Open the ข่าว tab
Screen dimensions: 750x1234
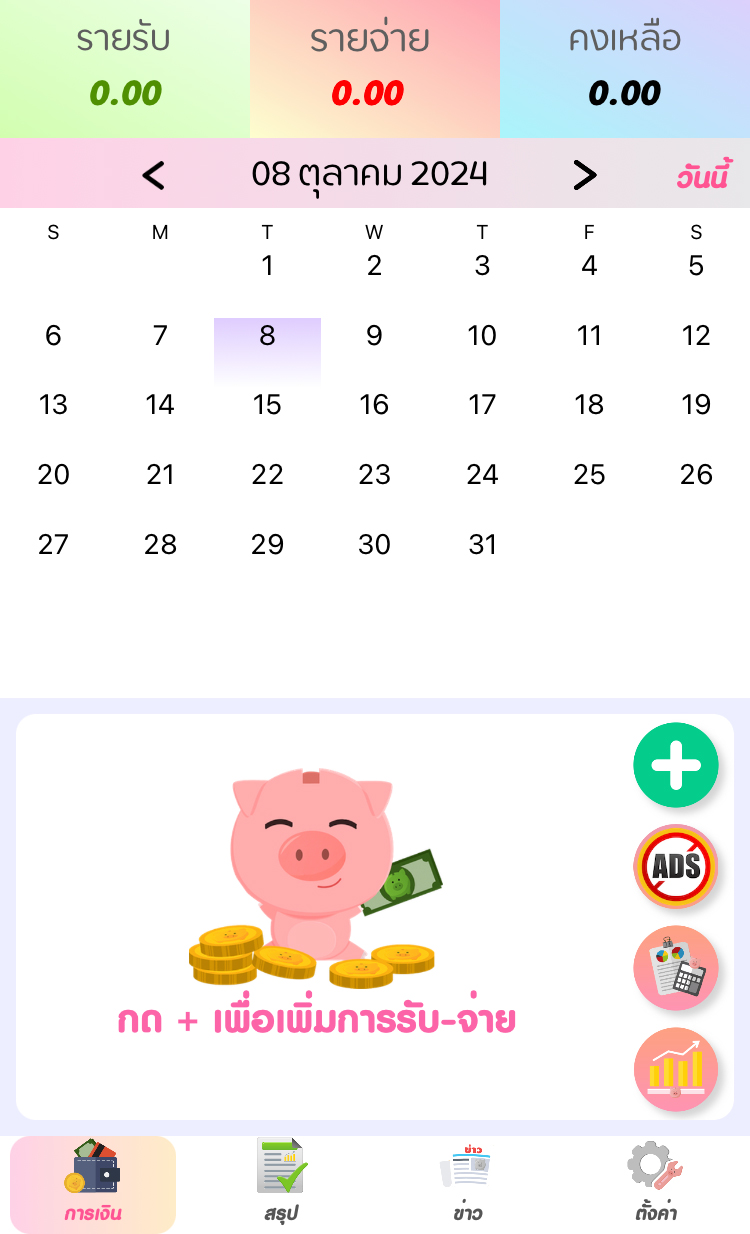pyautogui.click(x=467, y=1185)
